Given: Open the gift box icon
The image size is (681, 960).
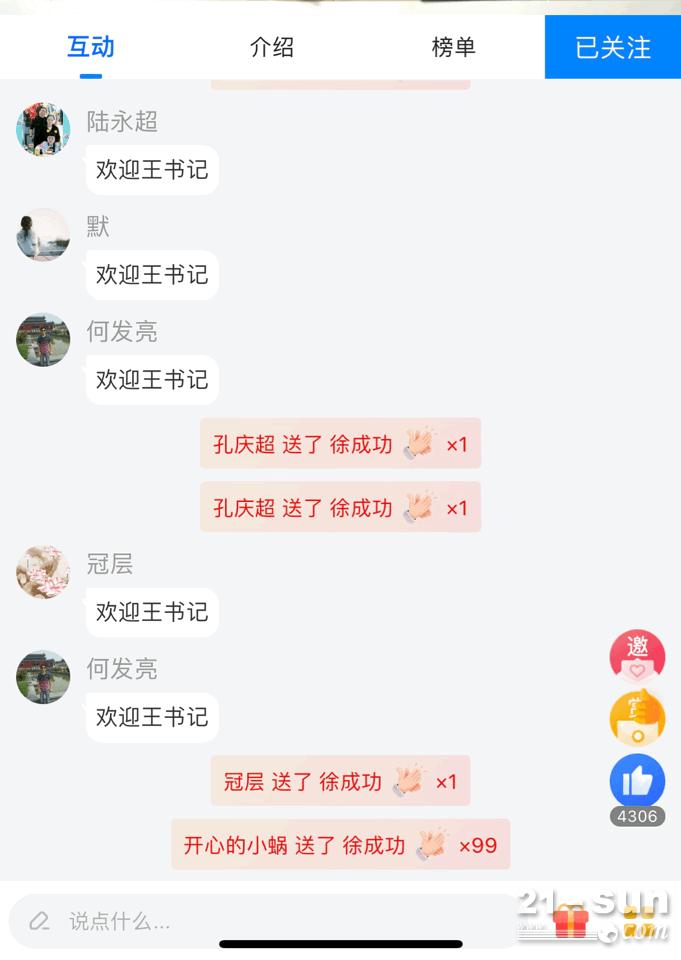Looking at the screenshot, I should point(571,920).
